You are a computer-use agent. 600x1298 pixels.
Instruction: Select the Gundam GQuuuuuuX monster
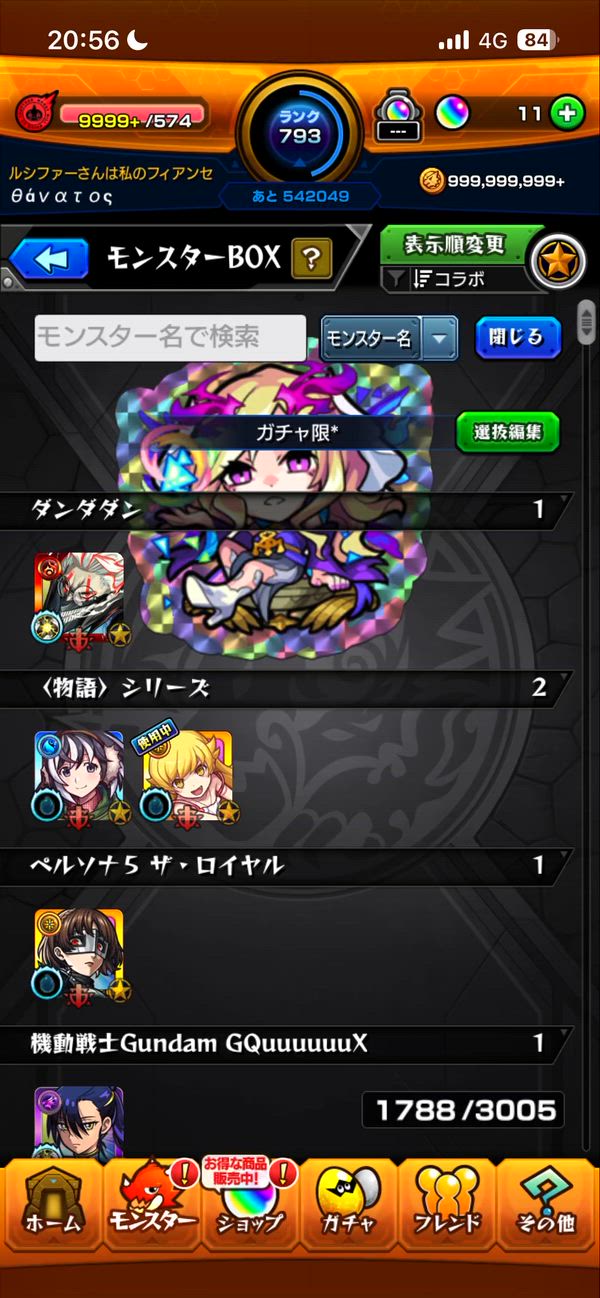coord(78,1118)
